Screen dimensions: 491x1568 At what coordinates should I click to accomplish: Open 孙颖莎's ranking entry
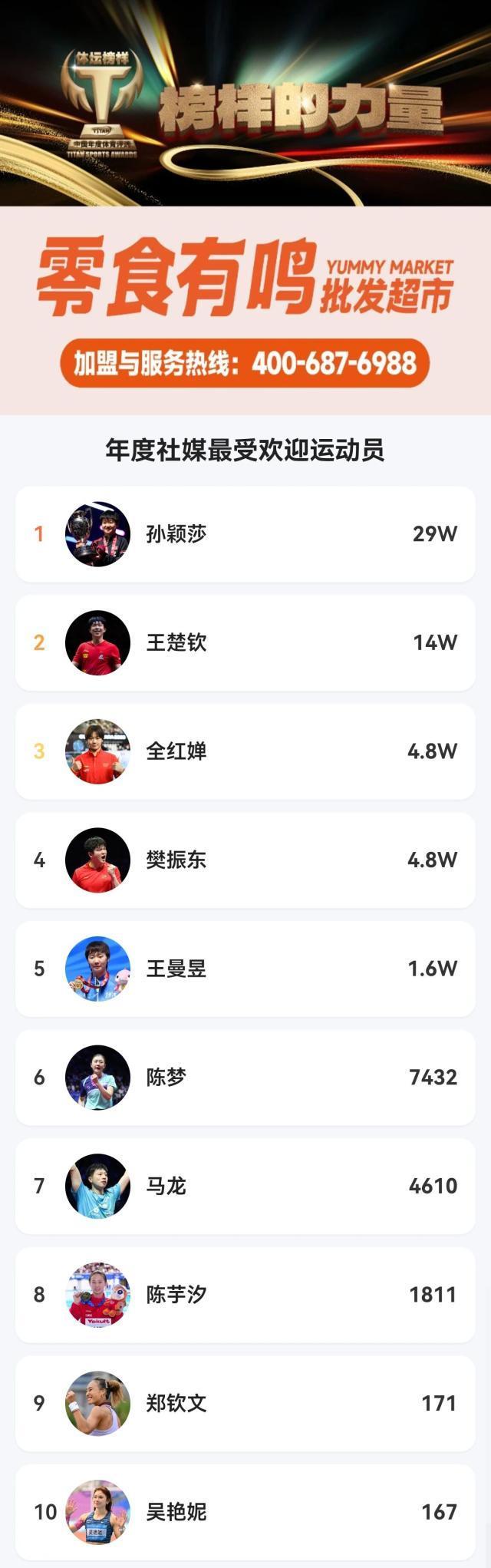click(245, 534)
